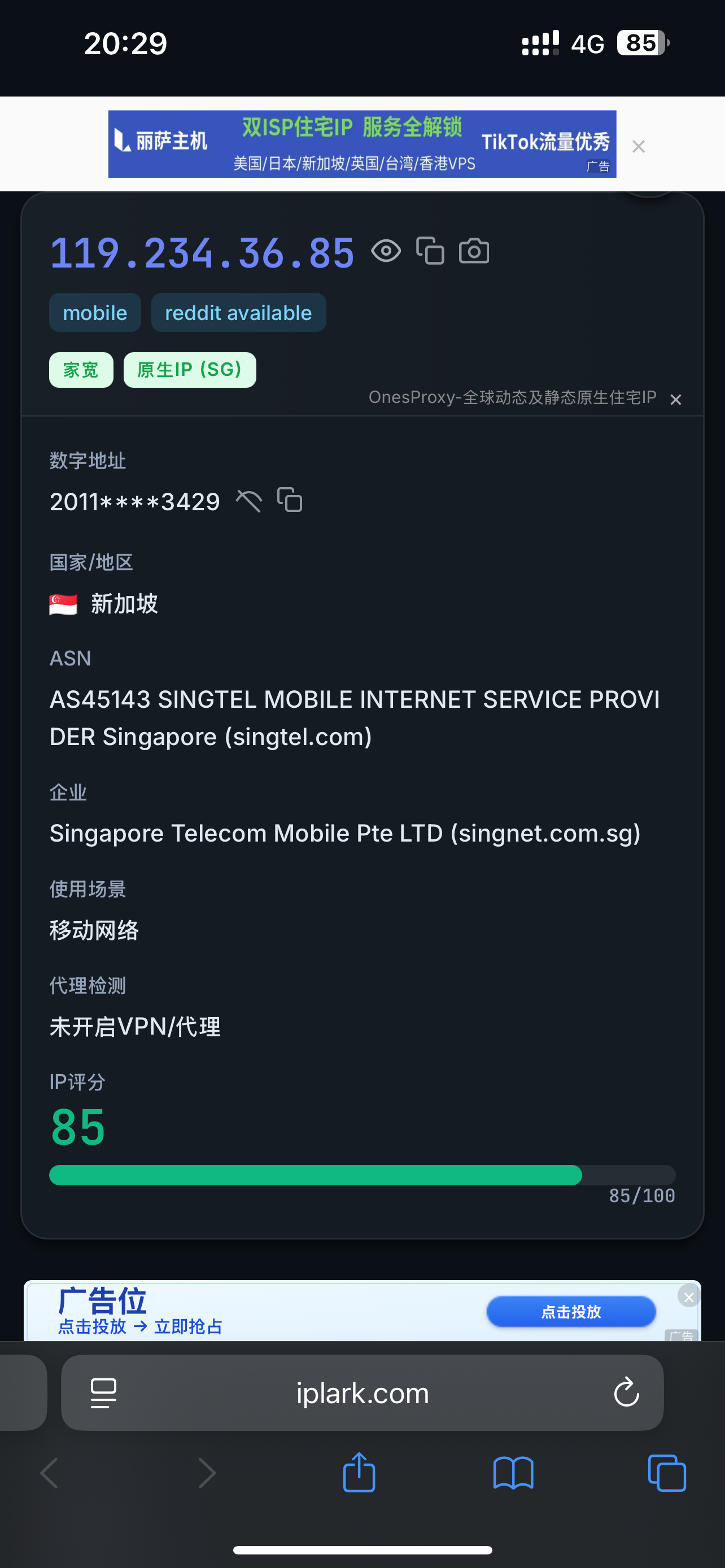Show all open Safari tabs
This screenshot has width=725, height=1568.
667,1473
